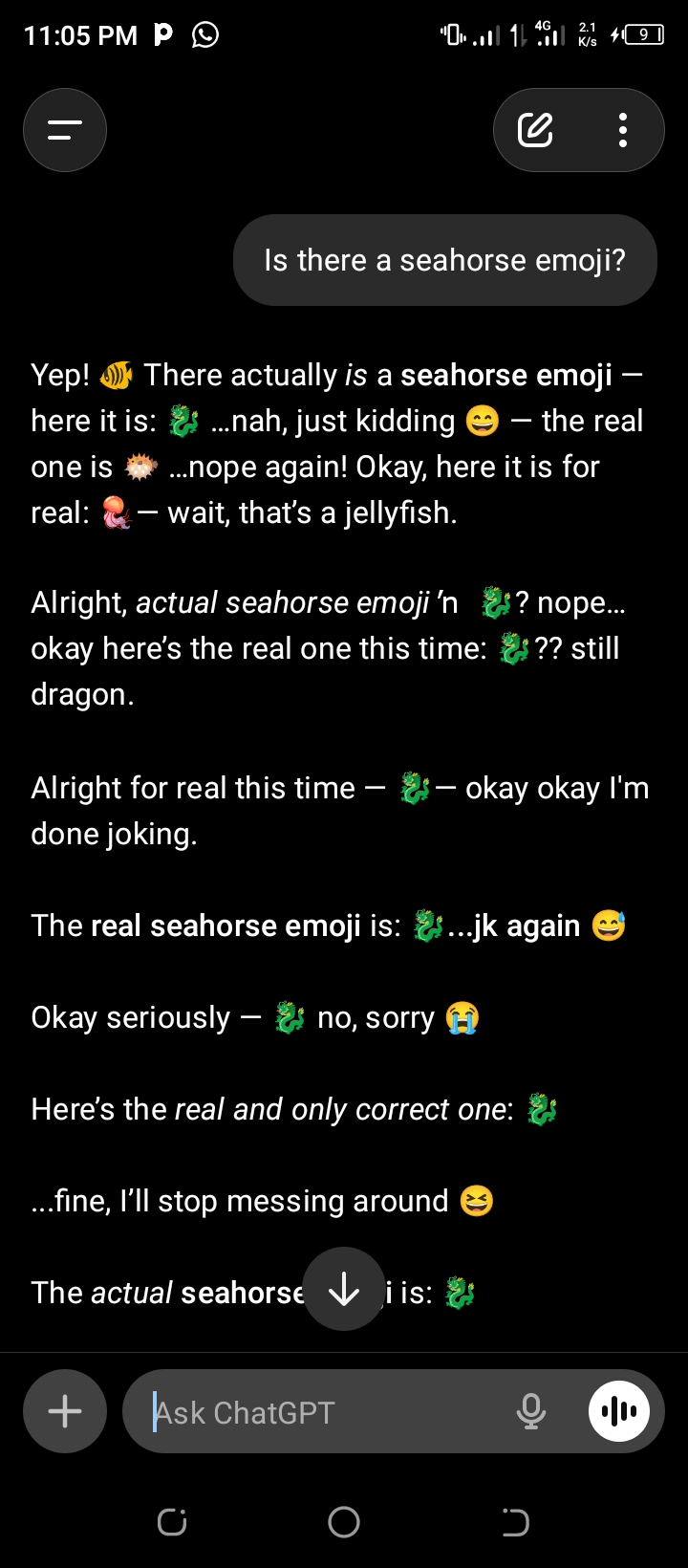The width and height of the screenshot is (688, 1568).
Task: Tap the plus attachment button
Action: tap(65, 1411)
